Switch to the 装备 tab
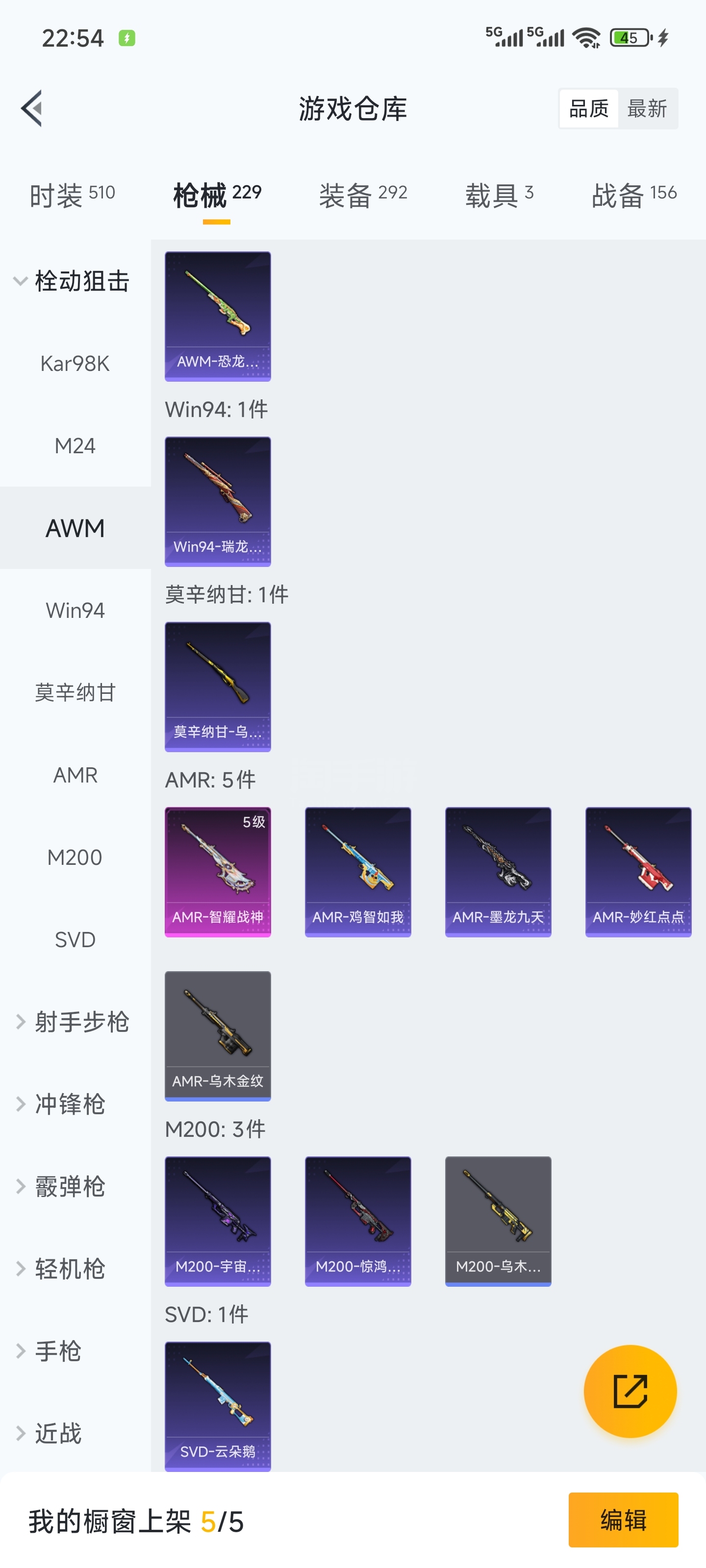The image size is (706, 1568). click(x=363, y=195)
